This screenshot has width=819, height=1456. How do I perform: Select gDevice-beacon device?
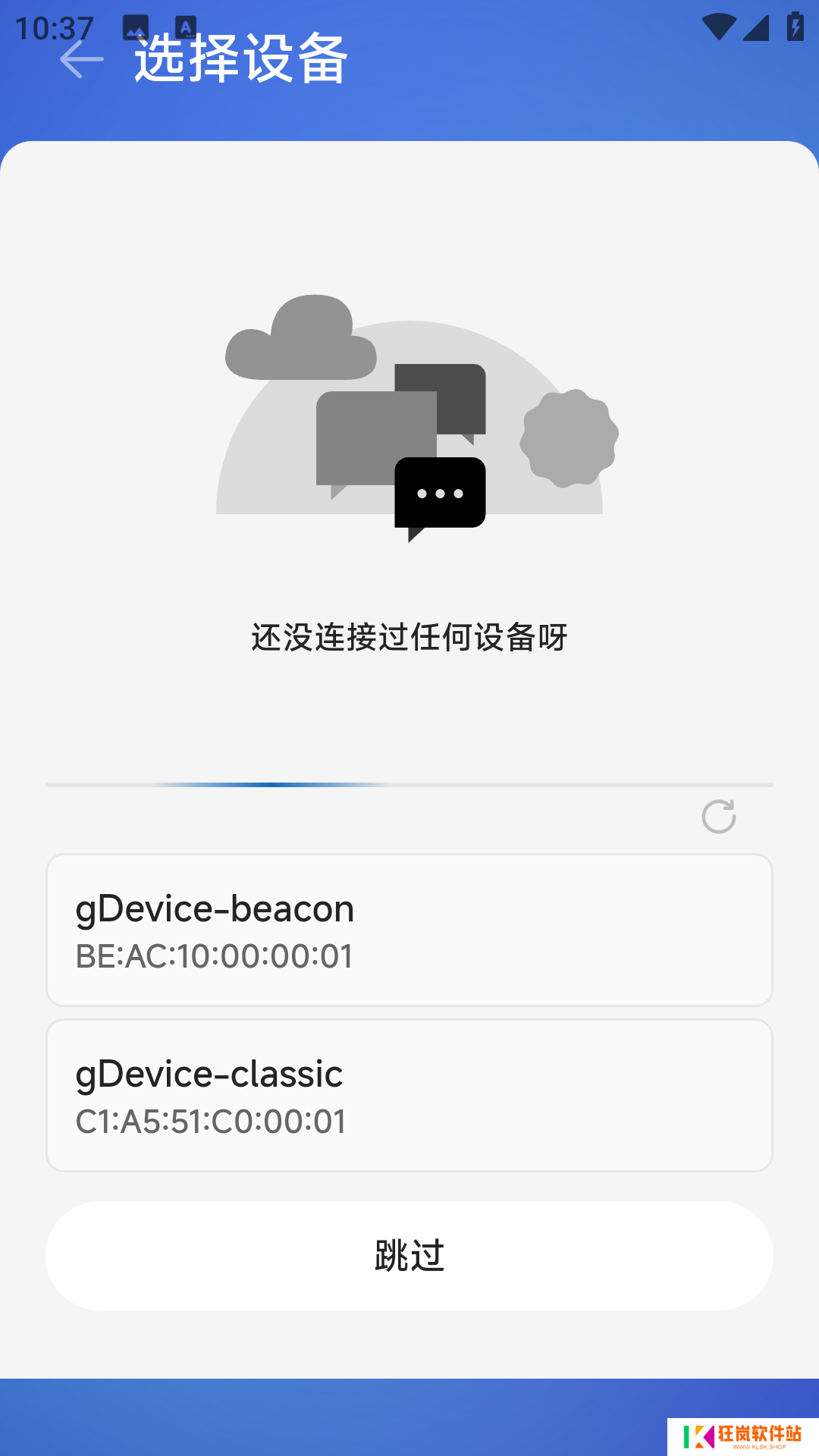[x=409, y=930]
